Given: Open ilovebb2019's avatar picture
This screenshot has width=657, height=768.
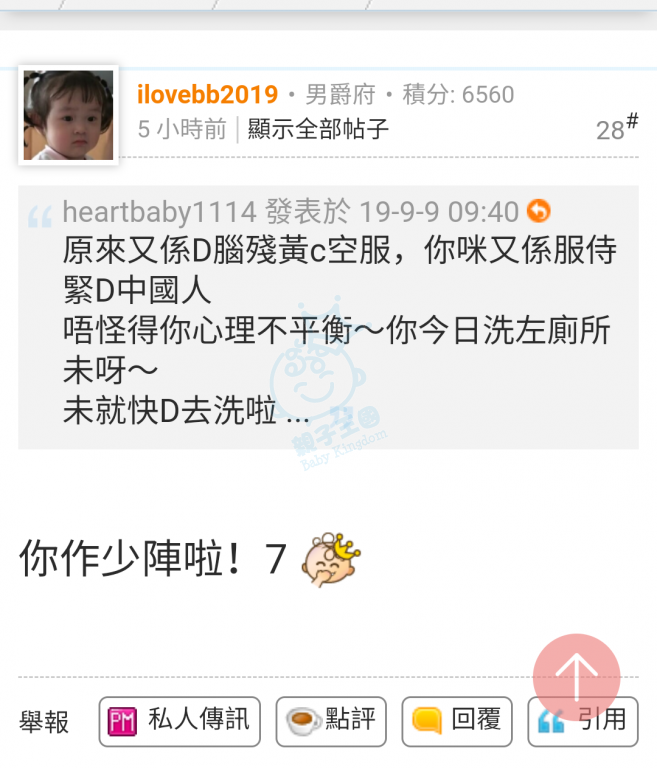Looking at the screenshot, I should pyautogui.click(x=68, y=115).
